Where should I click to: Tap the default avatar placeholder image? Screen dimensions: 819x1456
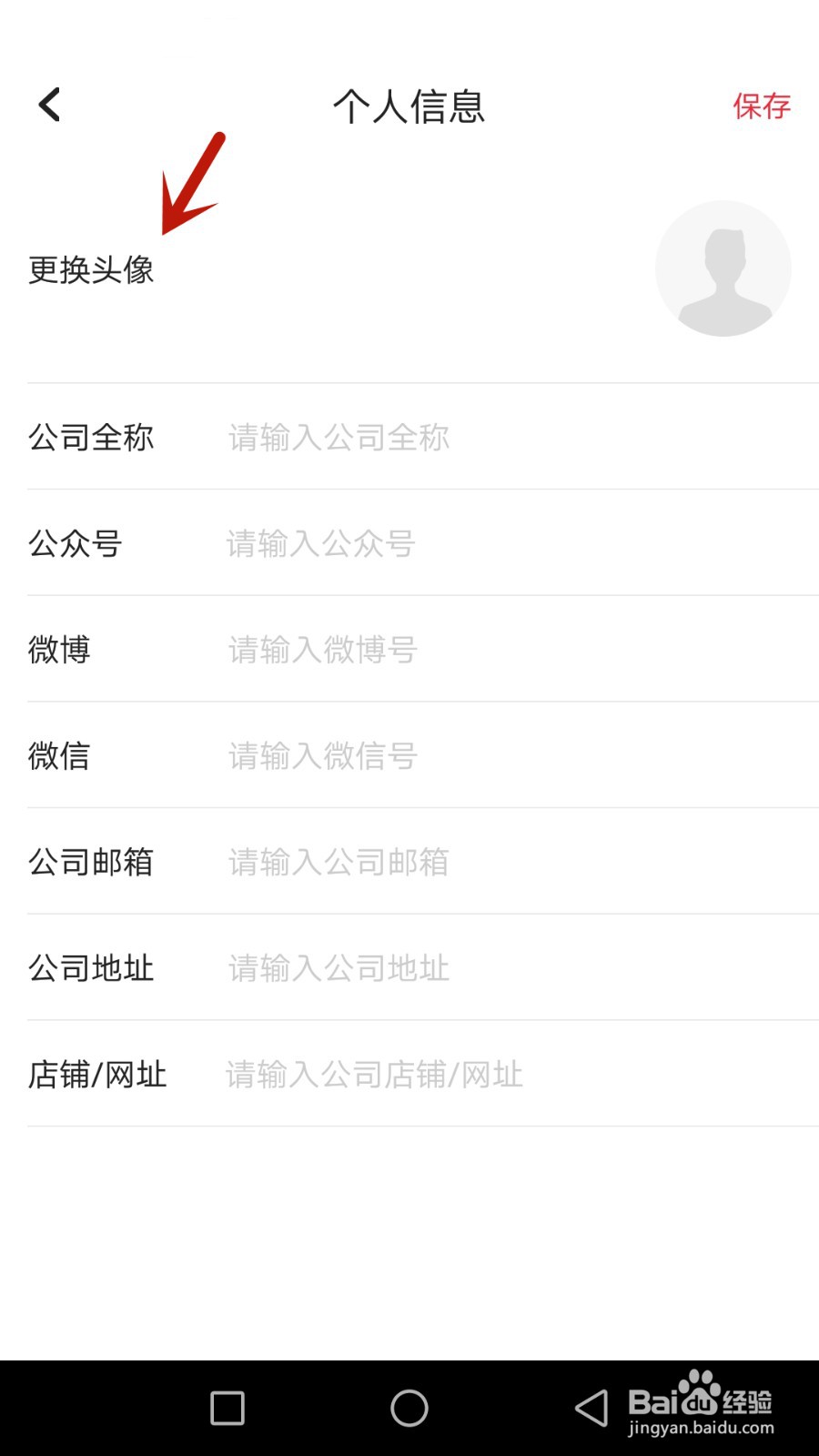pos(723,267)
